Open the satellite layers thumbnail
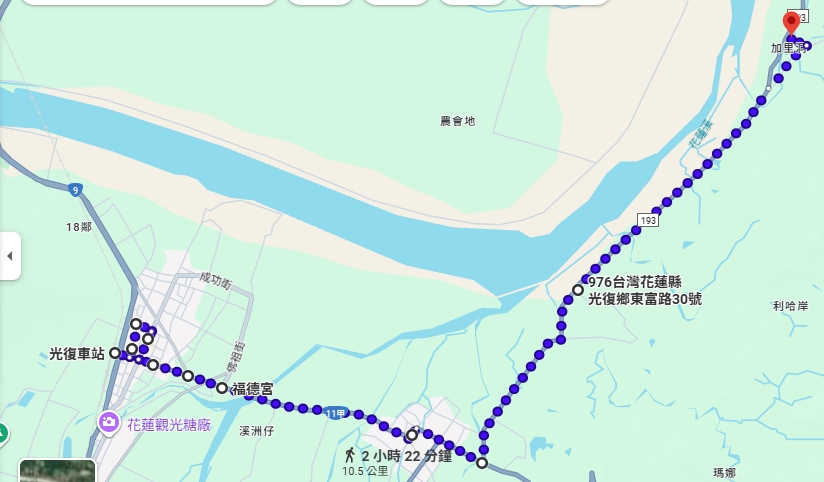Viewport: 824px width, 482px height. pos(57,471)
